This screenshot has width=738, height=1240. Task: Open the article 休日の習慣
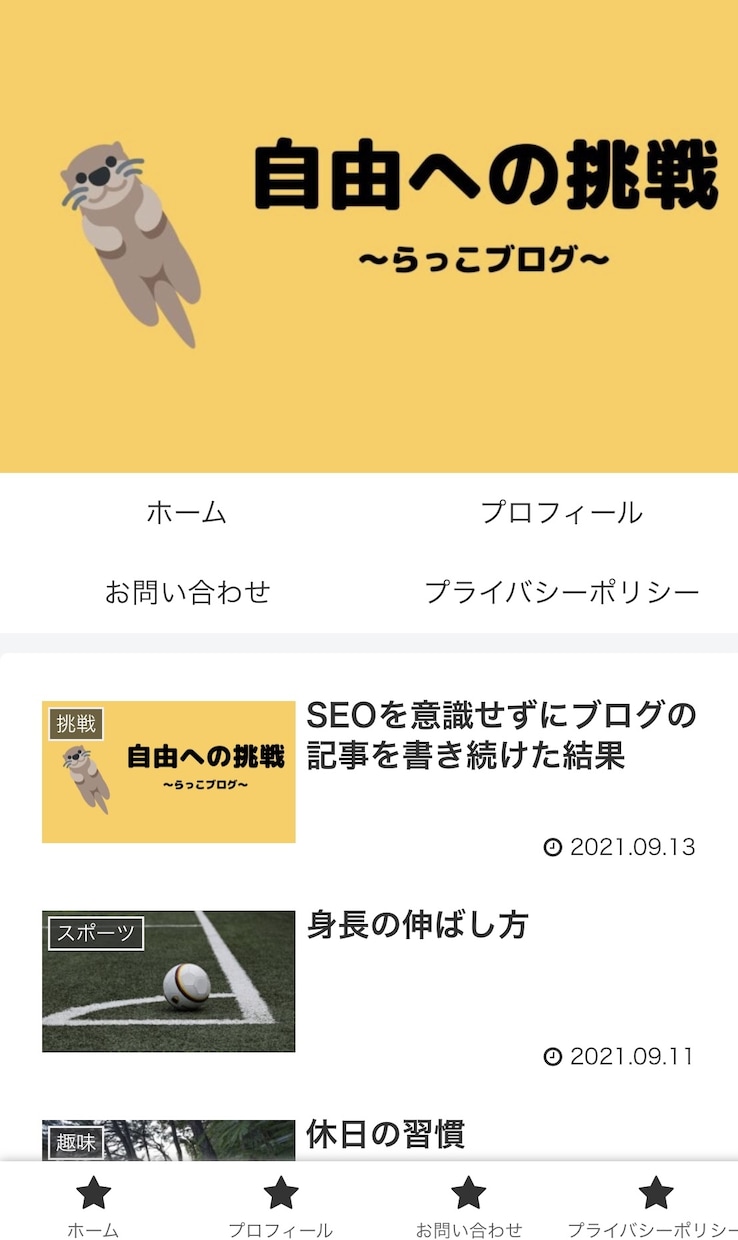pos(385,1133)
